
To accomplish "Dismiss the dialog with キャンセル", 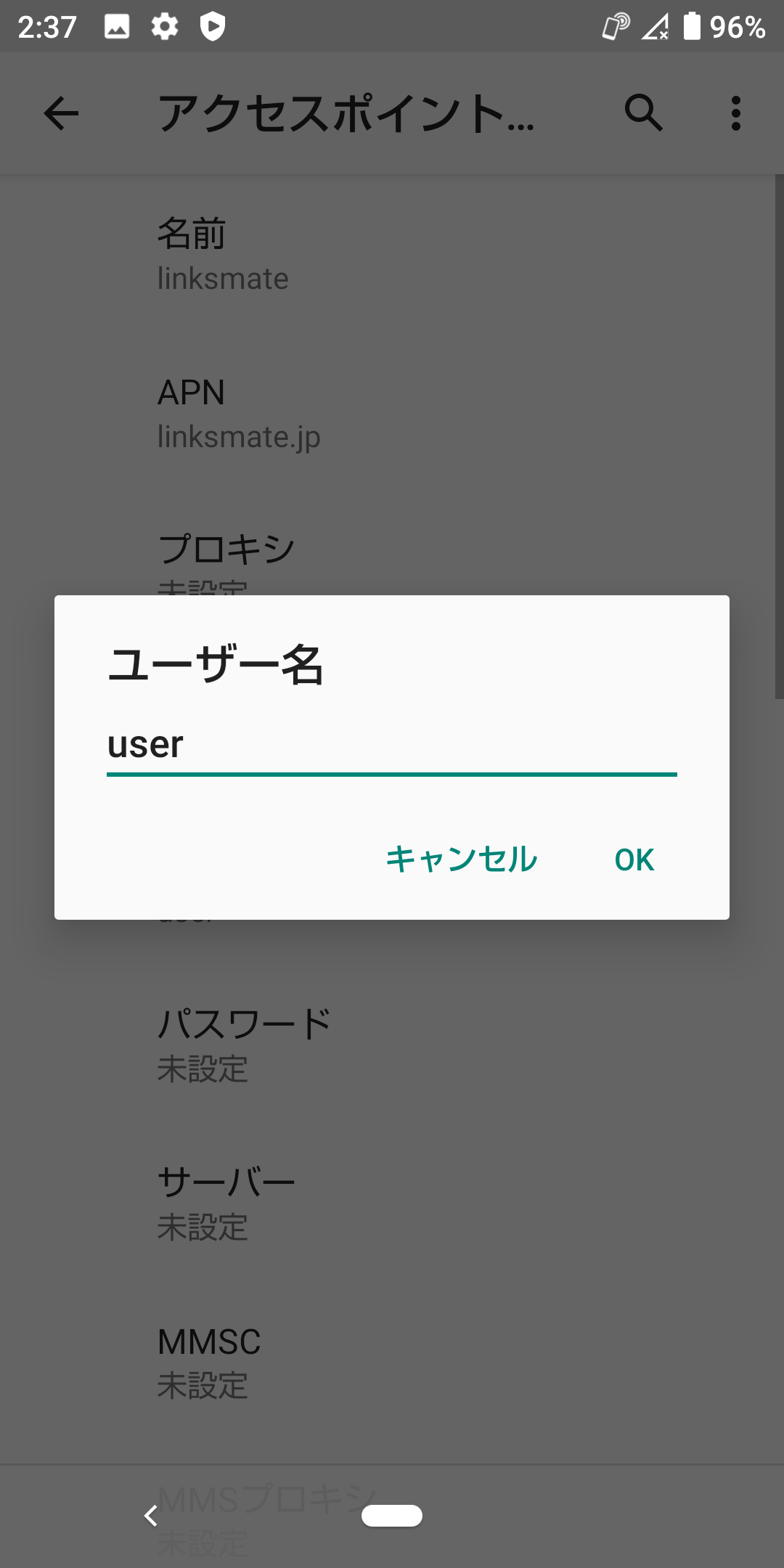I will pos(460,859).
